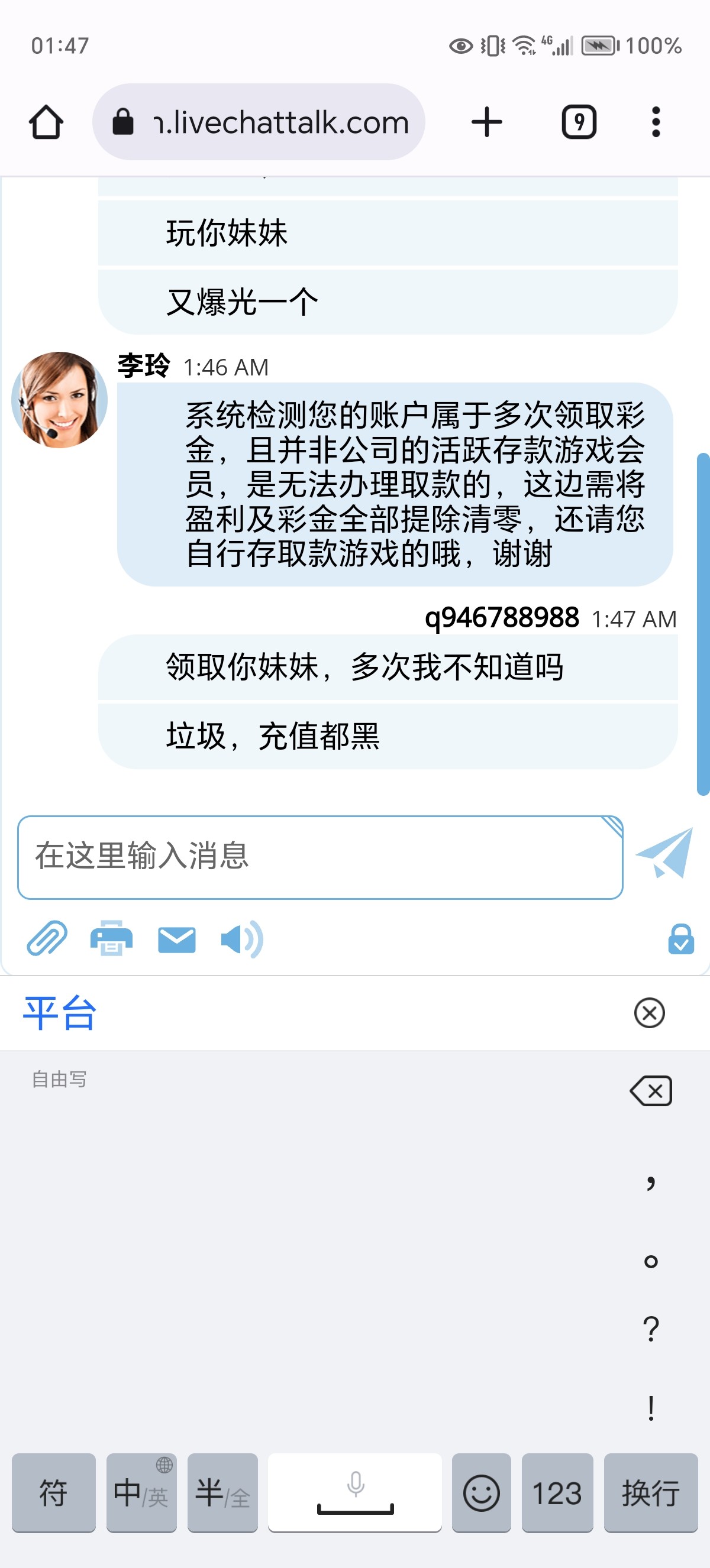Open a new browser tab with the plus icon
Viewport: 710px width, 1568px height.
coord(486,121)
